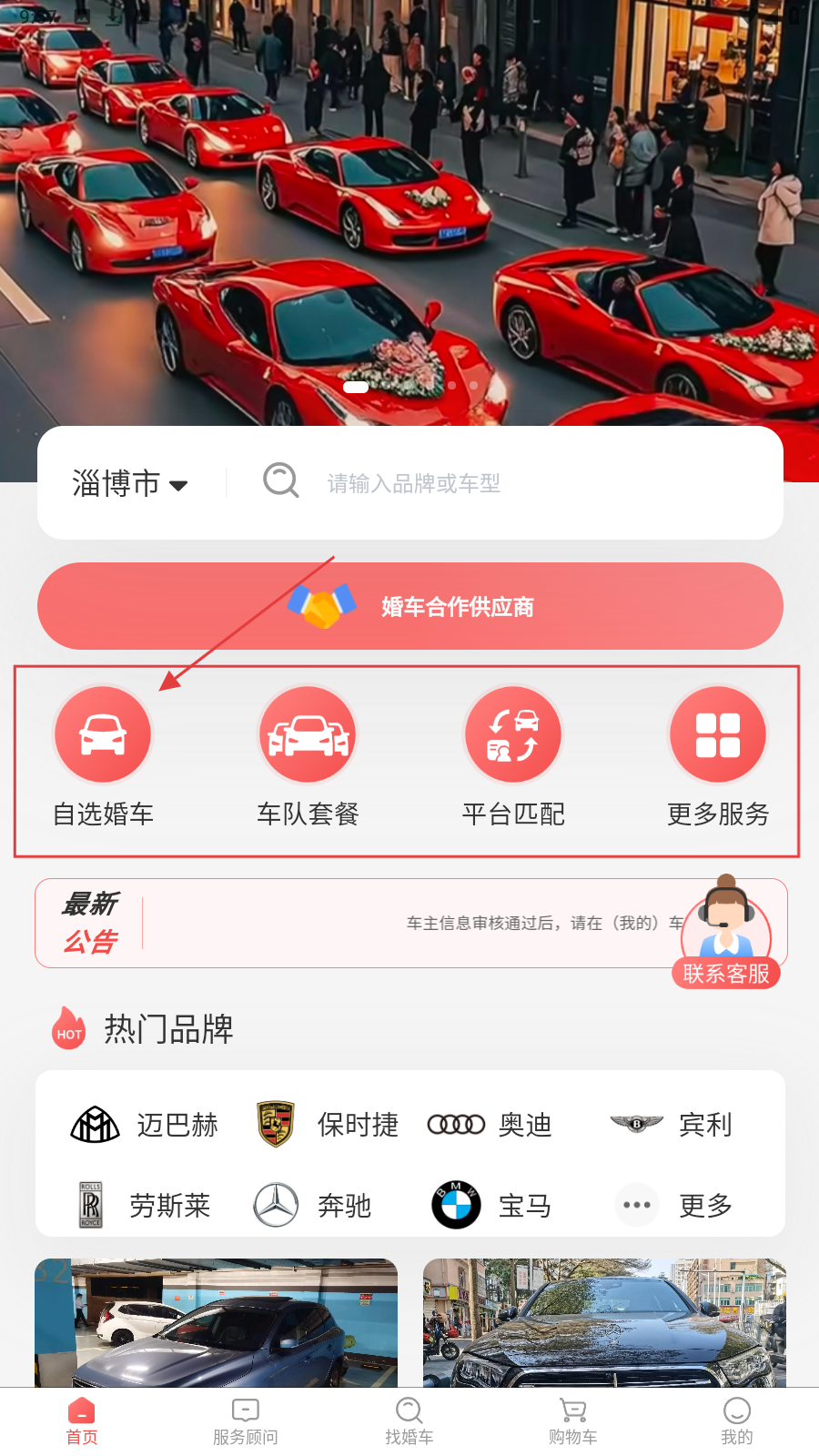Open 婚车合作供应商 banner button
This screenshot has height=1456, width=819.
pyautogui.click(x=409, y=606)
